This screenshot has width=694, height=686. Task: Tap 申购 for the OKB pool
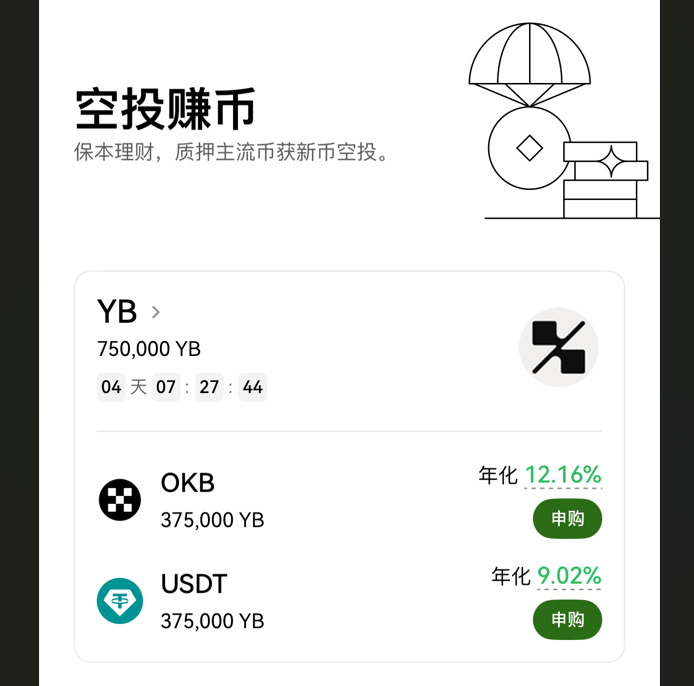567,518
